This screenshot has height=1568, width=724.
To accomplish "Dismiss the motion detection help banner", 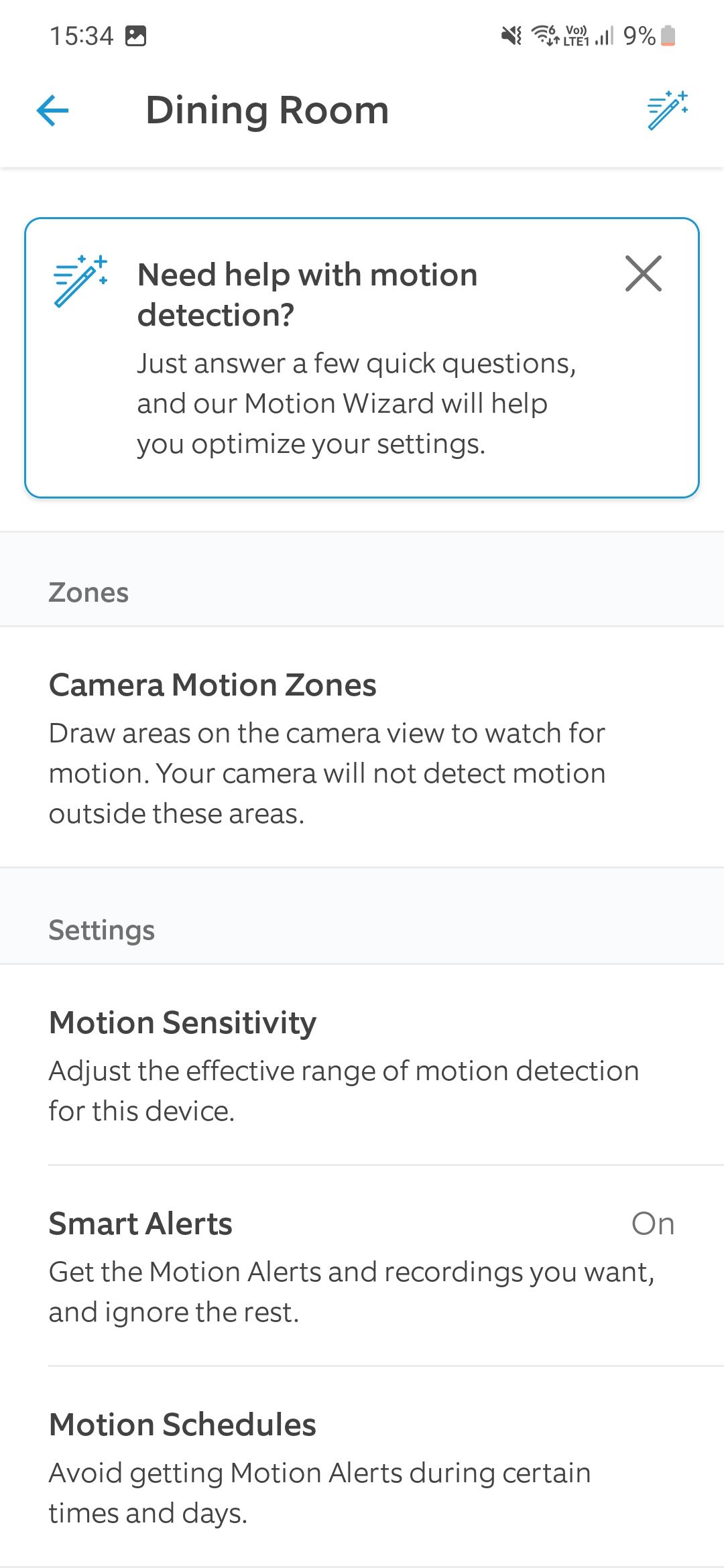I will pyautogui.click(x=642, y=273).
